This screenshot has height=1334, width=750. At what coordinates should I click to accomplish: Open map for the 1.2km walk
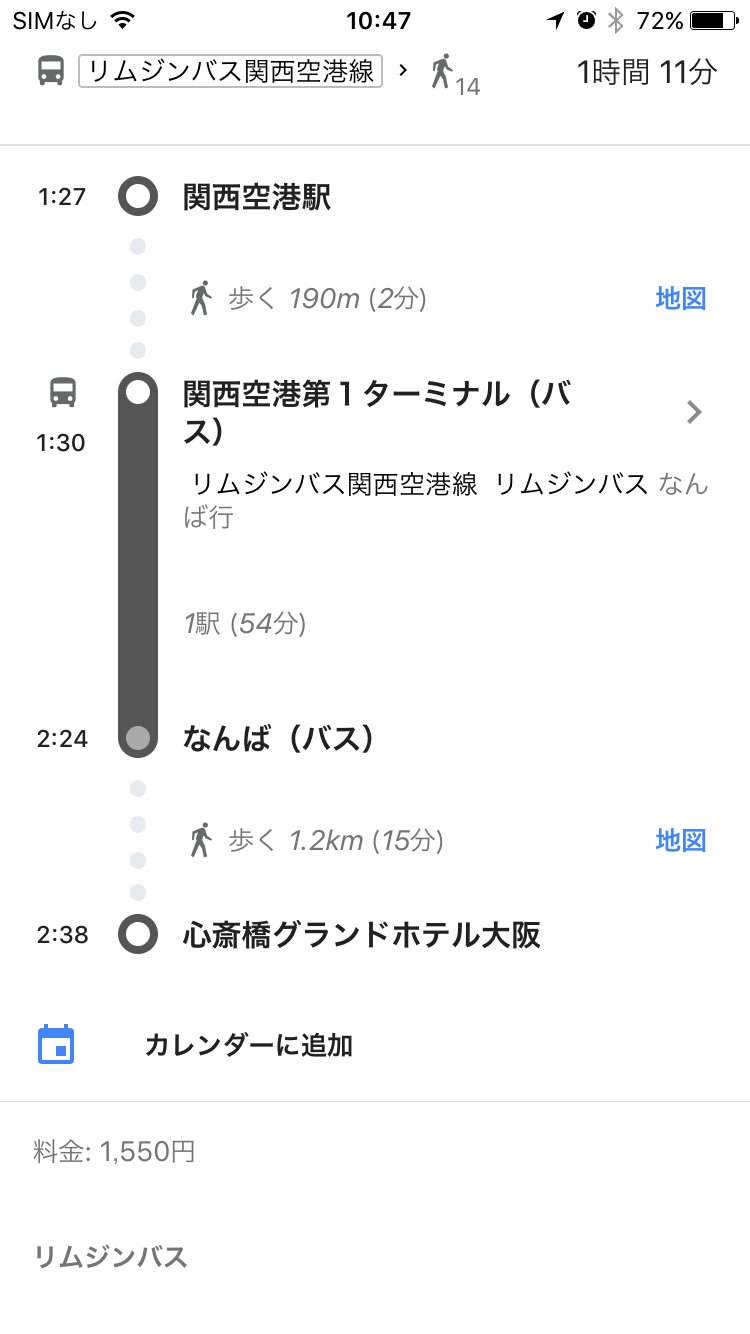pos(681,840)
